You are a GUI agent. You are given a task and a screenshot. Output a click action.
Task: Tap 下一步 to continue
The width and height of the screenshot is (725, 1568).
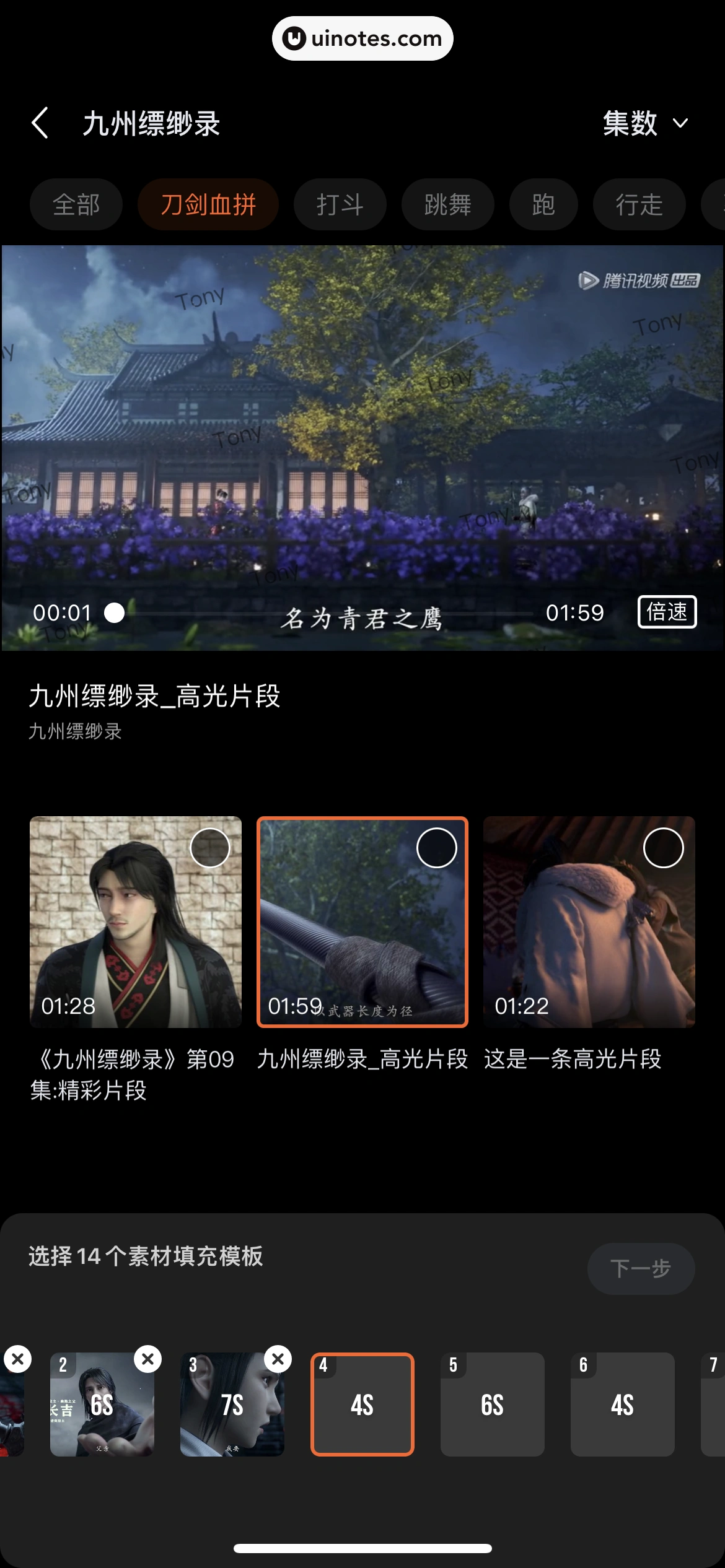(x=641, y=1268)
